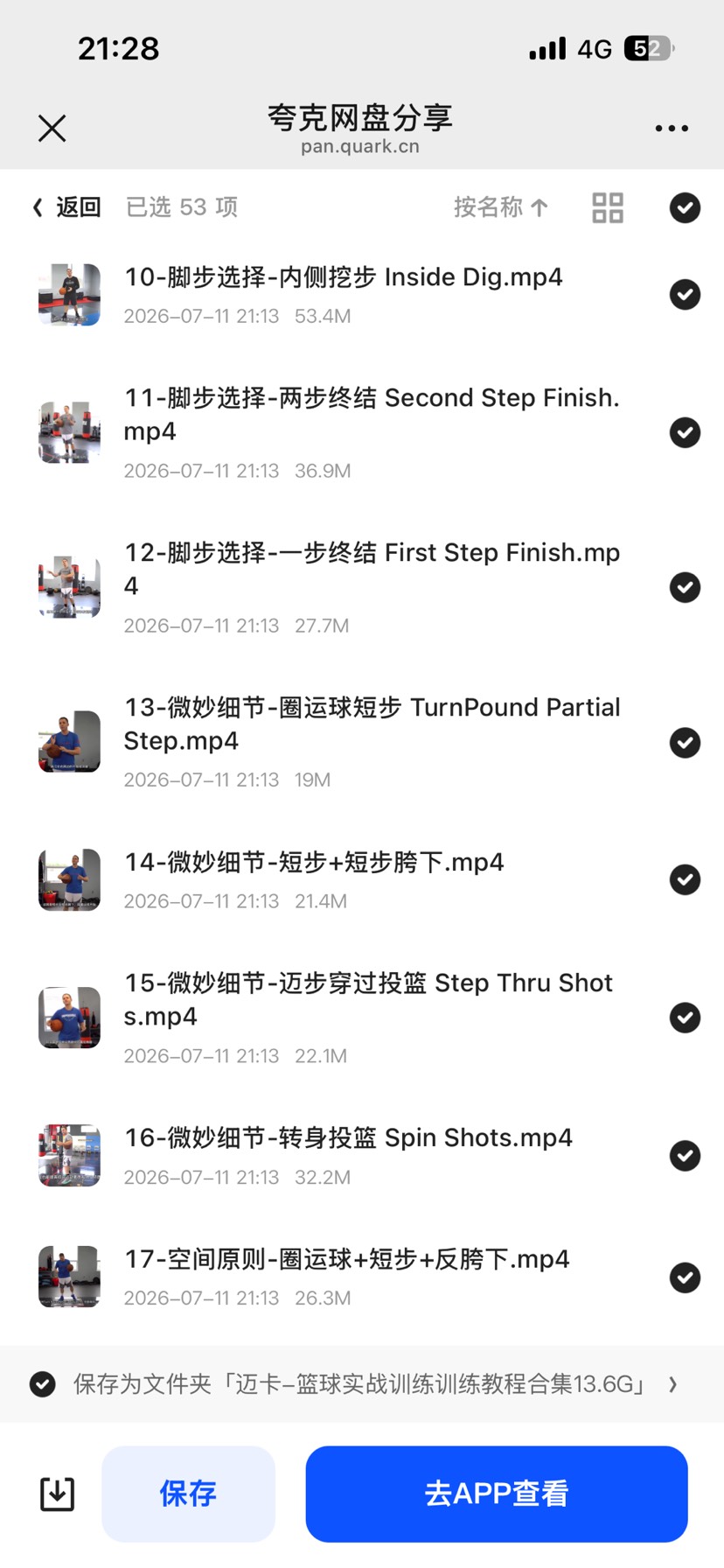Deselect 12-脚步选择-一步终结 First Step Finish.mp4
The image size is (724, 1568).
pyautogui.click(x=685, y=587)
